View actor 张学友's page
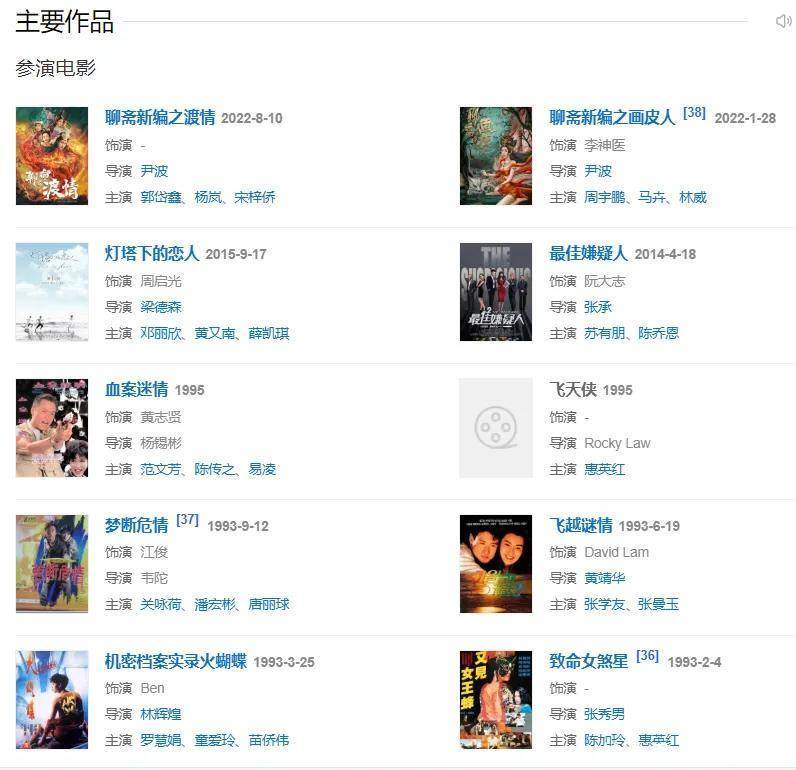The image size is (796, 770). tap(604, 604)
